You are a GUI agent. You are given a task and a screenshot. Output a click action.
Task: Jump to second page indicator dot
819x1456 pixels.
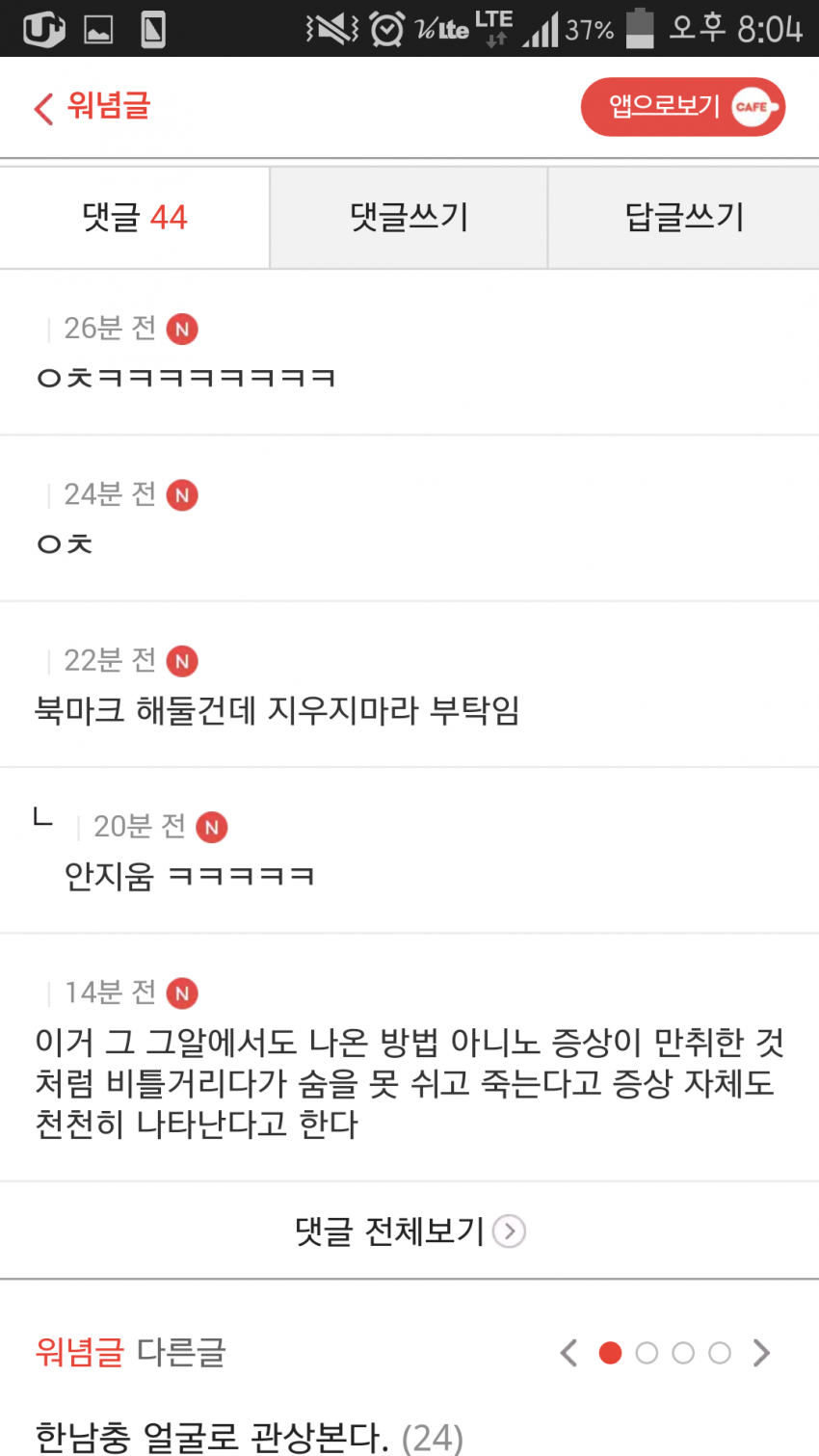pyautogui.click(x=647, y=1353)
